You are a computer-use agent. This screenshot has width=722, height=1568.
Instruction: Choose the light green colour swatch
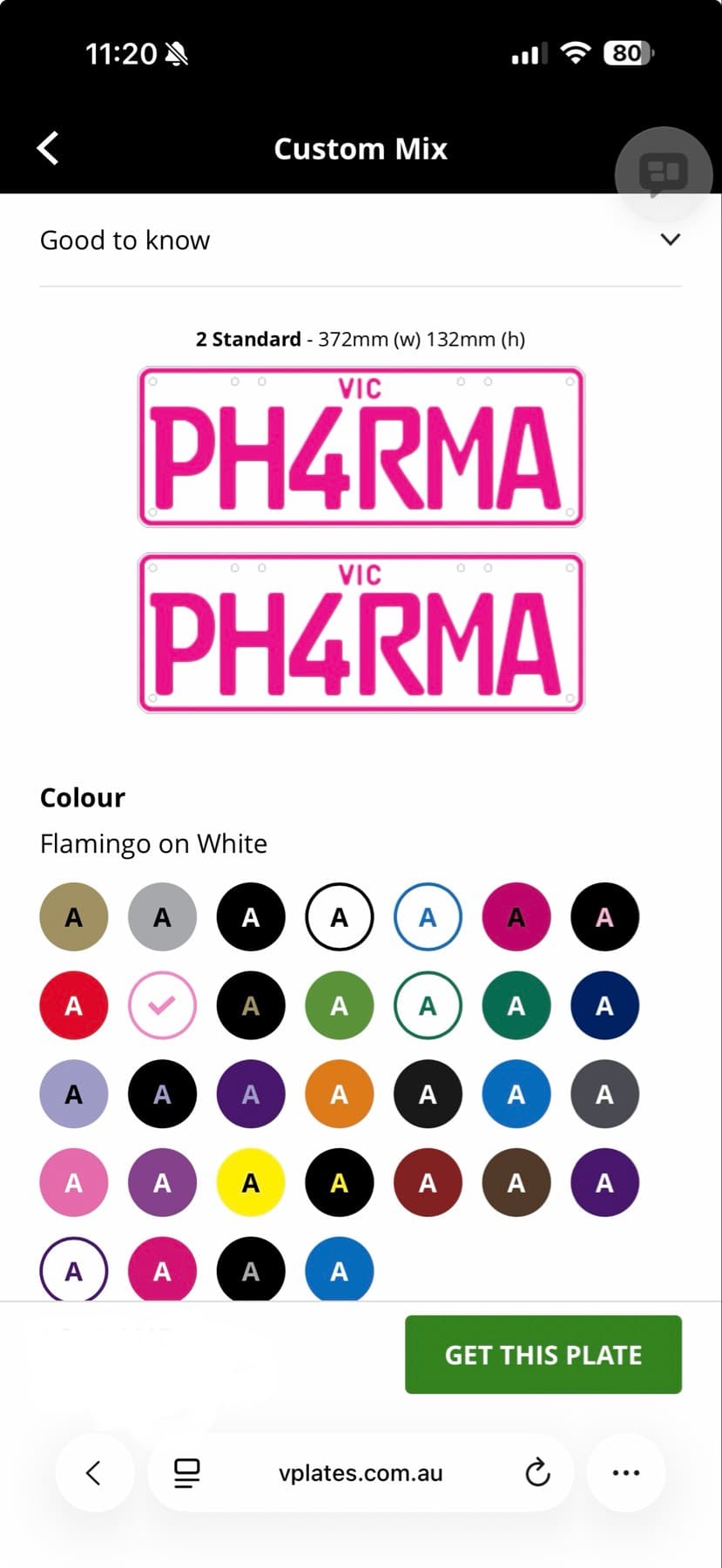(340, 1005)
